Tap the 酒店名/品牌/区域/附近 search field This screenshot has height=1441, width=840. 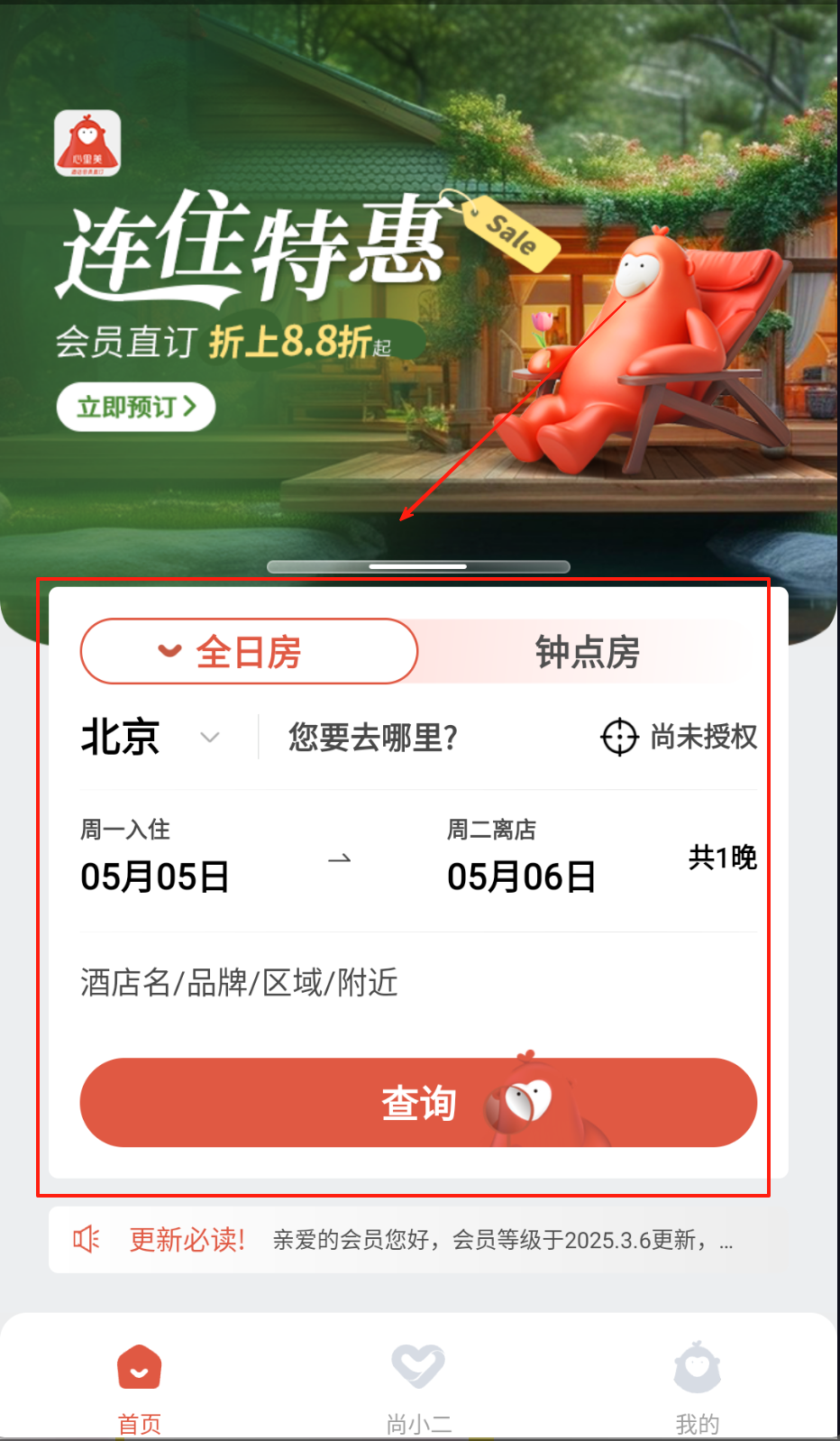pos(239,982)
